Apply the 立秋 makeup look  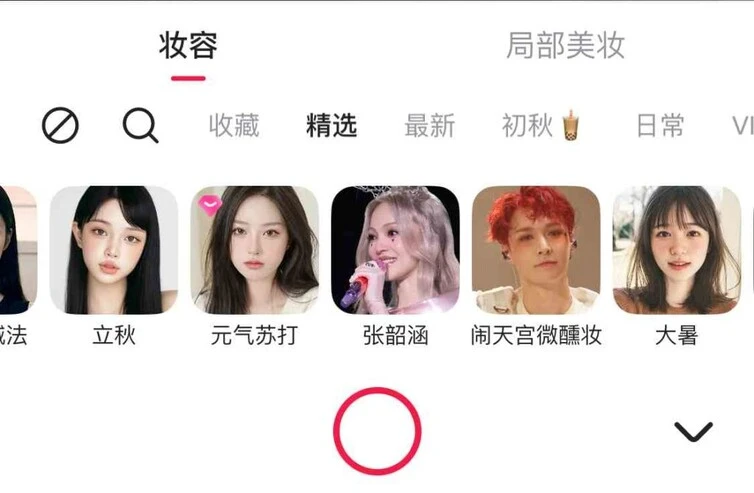[x=114, y=250]
